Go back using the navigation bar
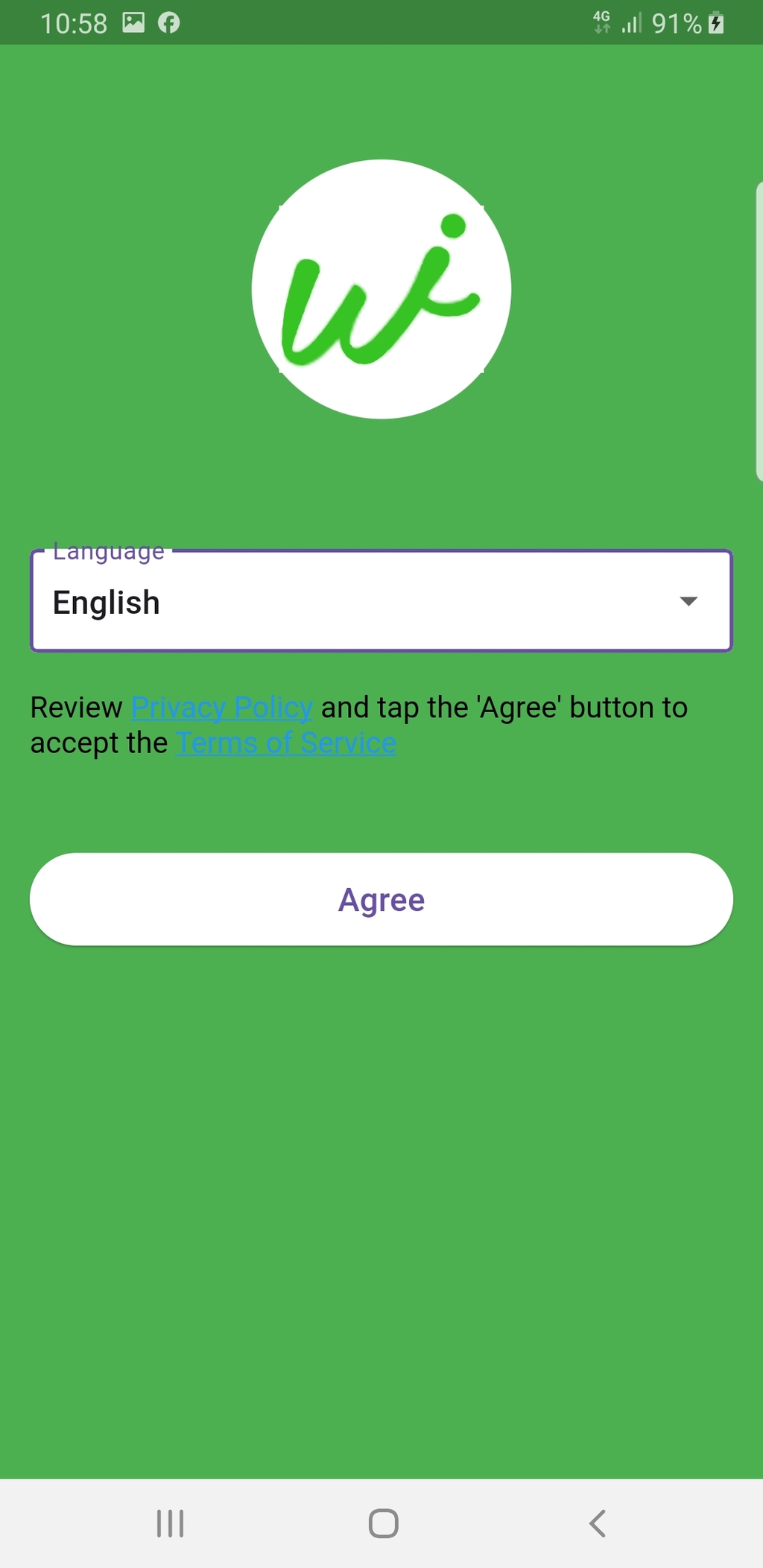Screen dimensions: 763x1568 (597, 1523)
